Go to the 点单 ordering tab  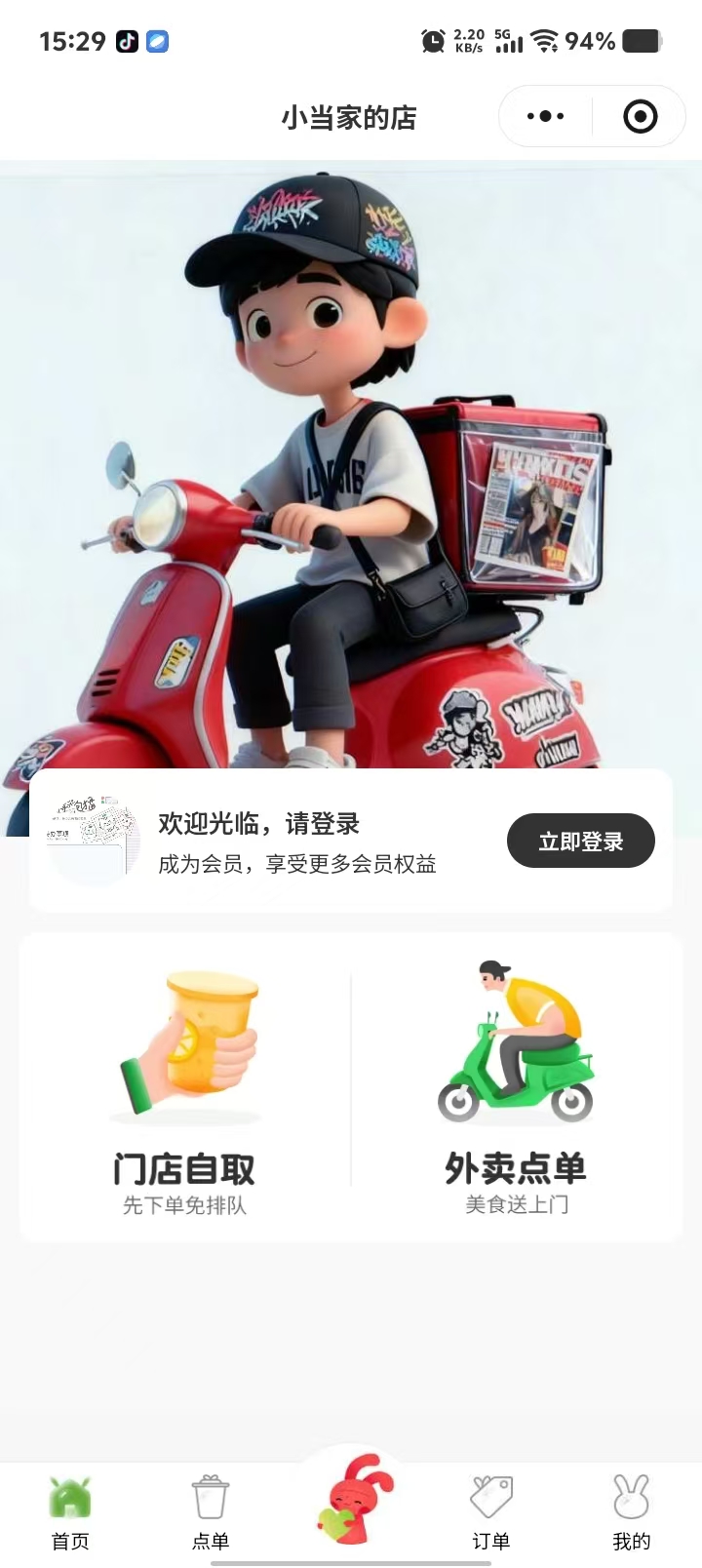pos(211,1513)
